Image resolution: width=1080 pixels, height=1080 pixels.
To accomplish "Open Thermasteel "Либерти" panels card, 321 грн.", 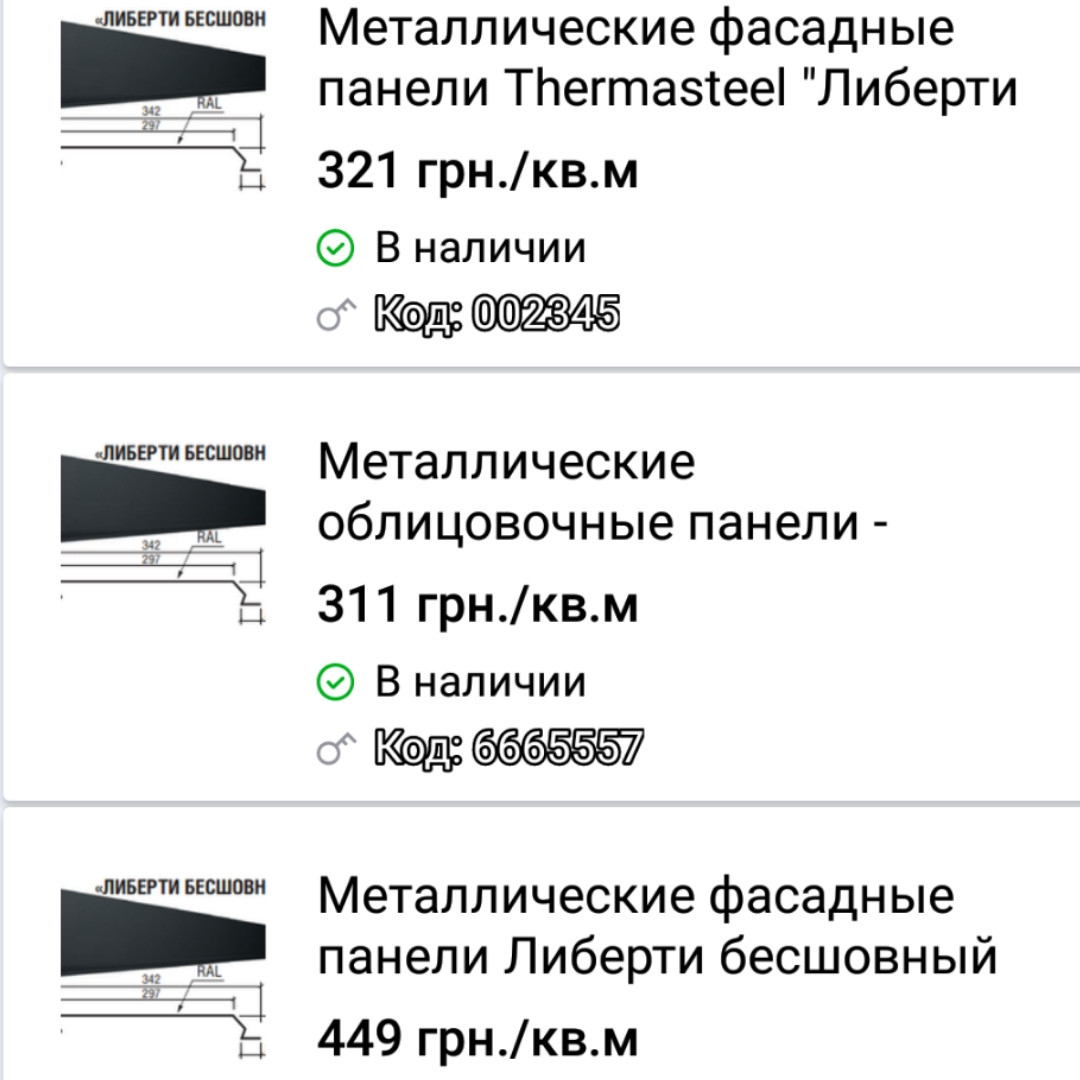I will [665, 60].
